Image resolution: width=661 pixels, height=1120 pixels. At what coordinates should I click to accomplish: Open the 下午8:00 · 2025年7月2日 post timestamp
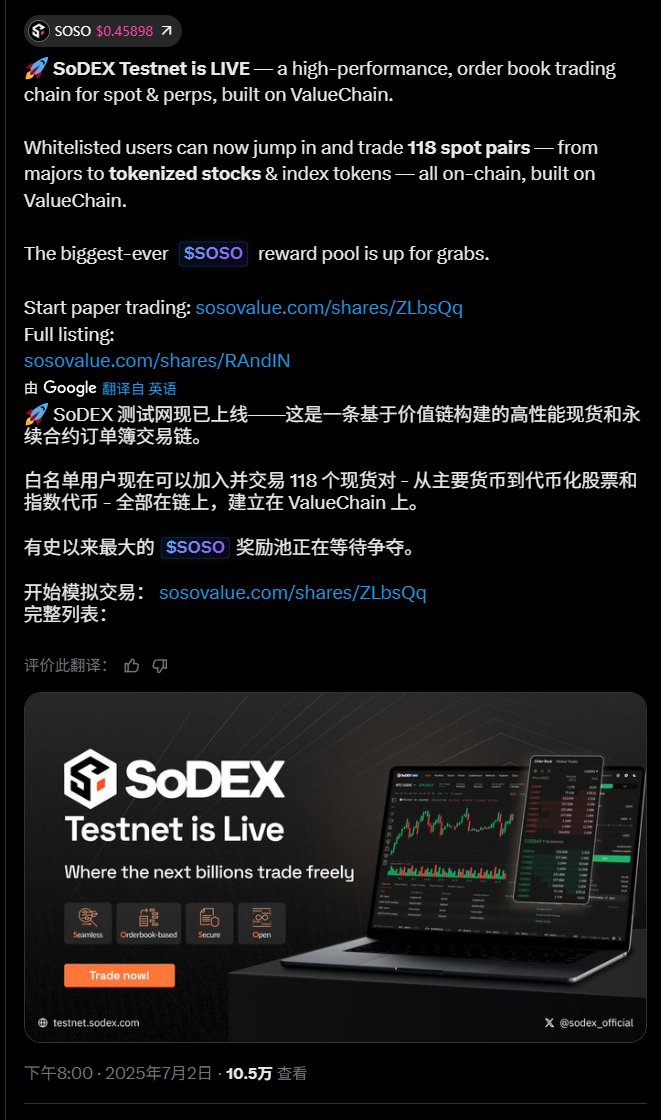click(x=118, y=1074)
